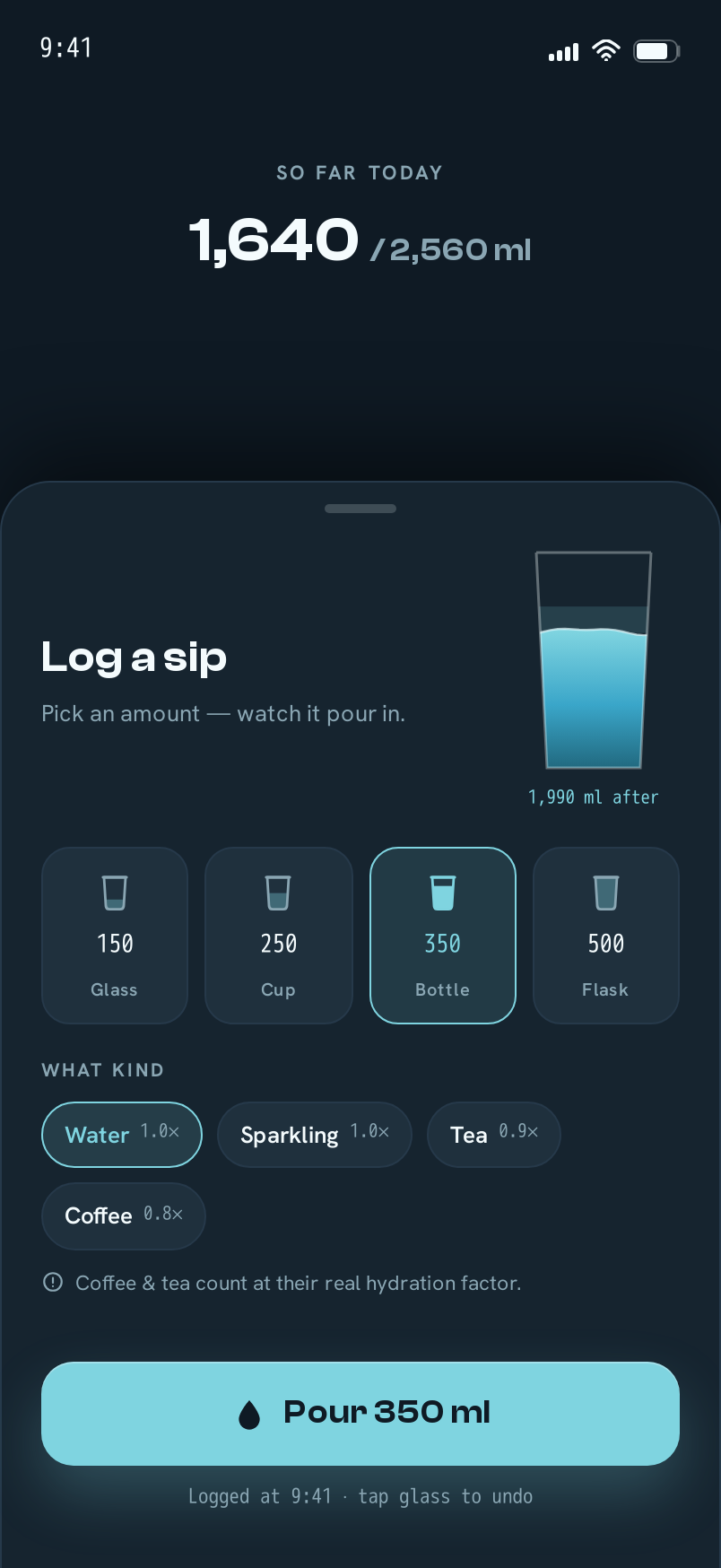Viewport: 721px width, 1568px height.
Task: Pick the 350 Bottle amount
Action: pos(443,936)
